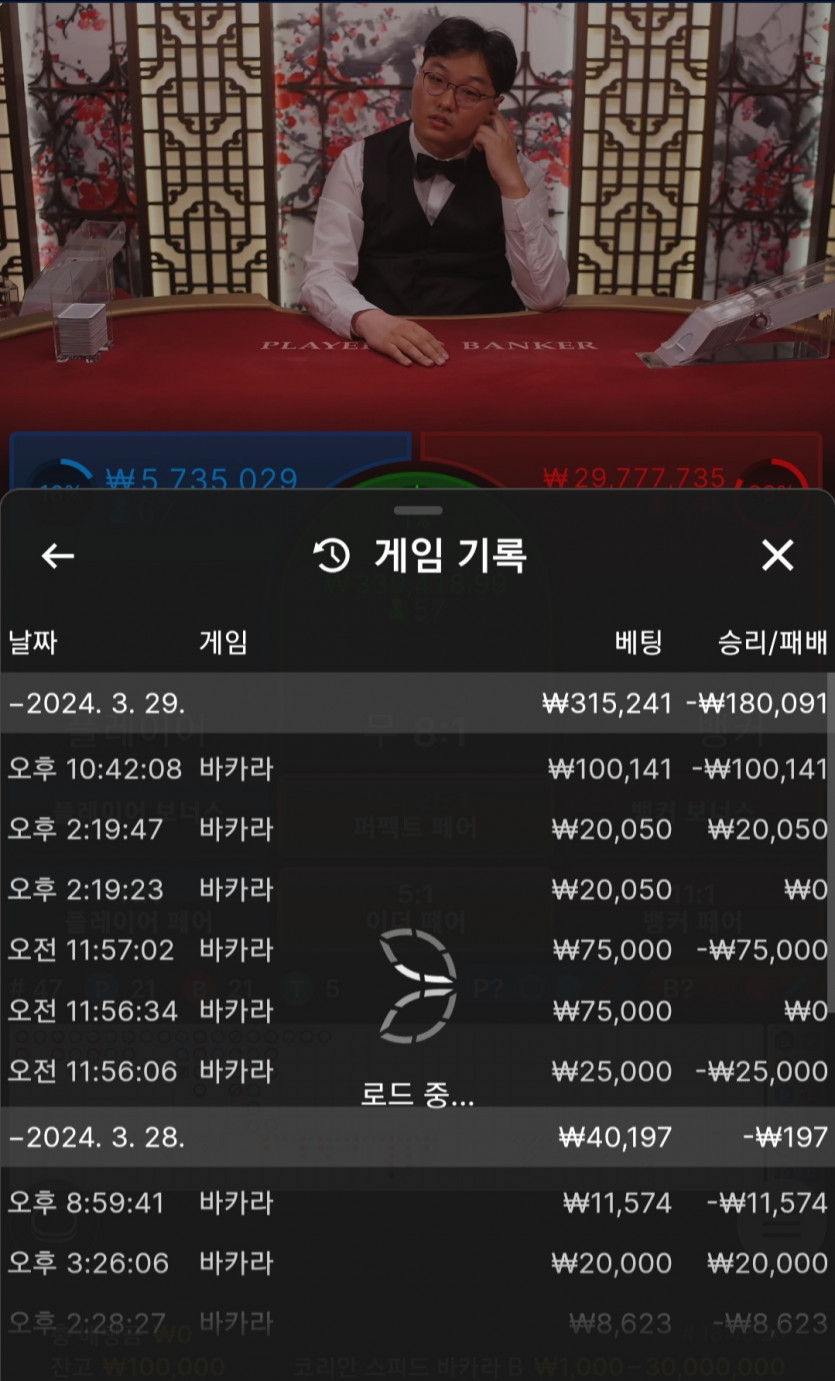Open the 오전 11:57:02 baccarat record
Screen dimensions: 835x1381
pos(417,949)
